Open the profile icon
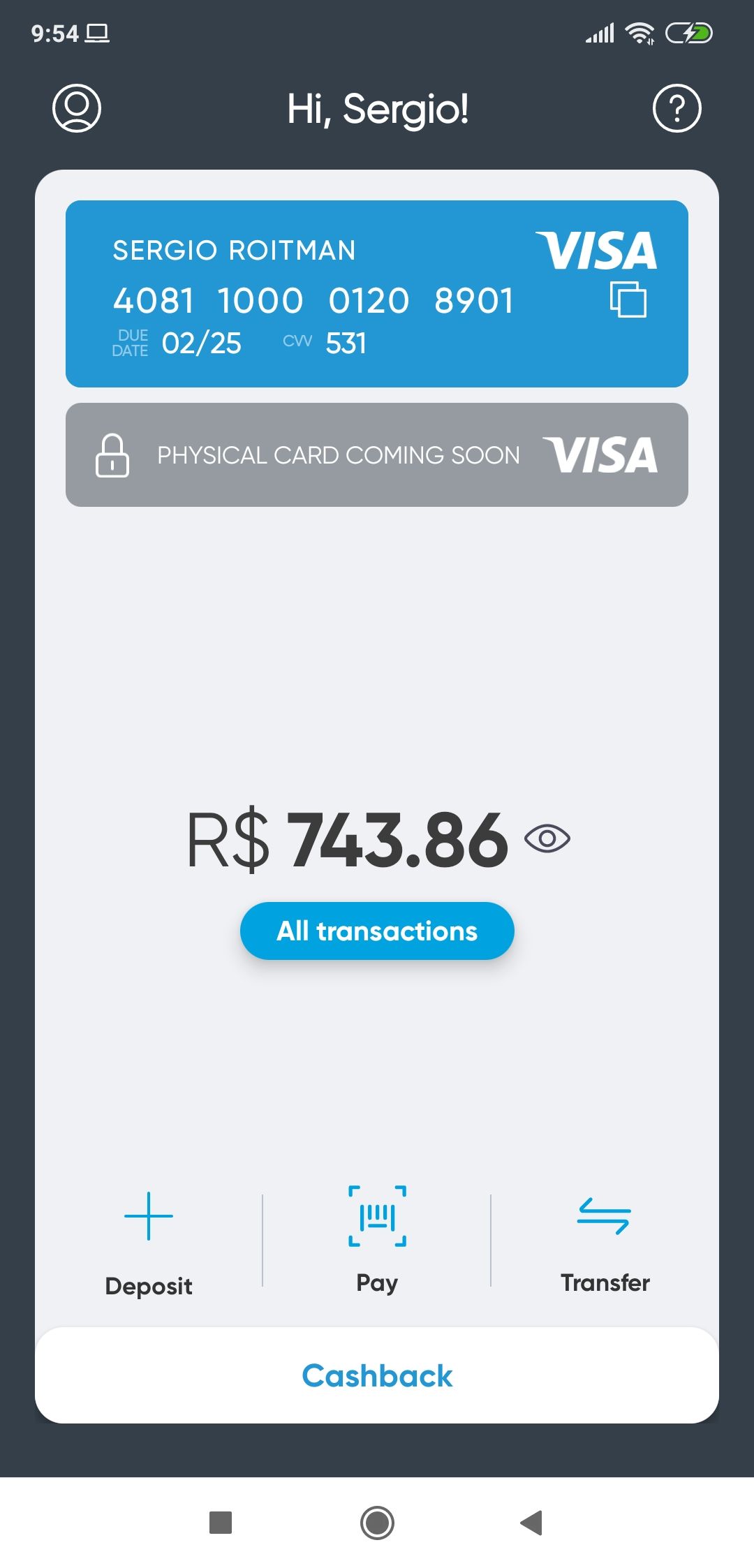The width and height of the screenshot is (754, 1568). pos(77,108)
